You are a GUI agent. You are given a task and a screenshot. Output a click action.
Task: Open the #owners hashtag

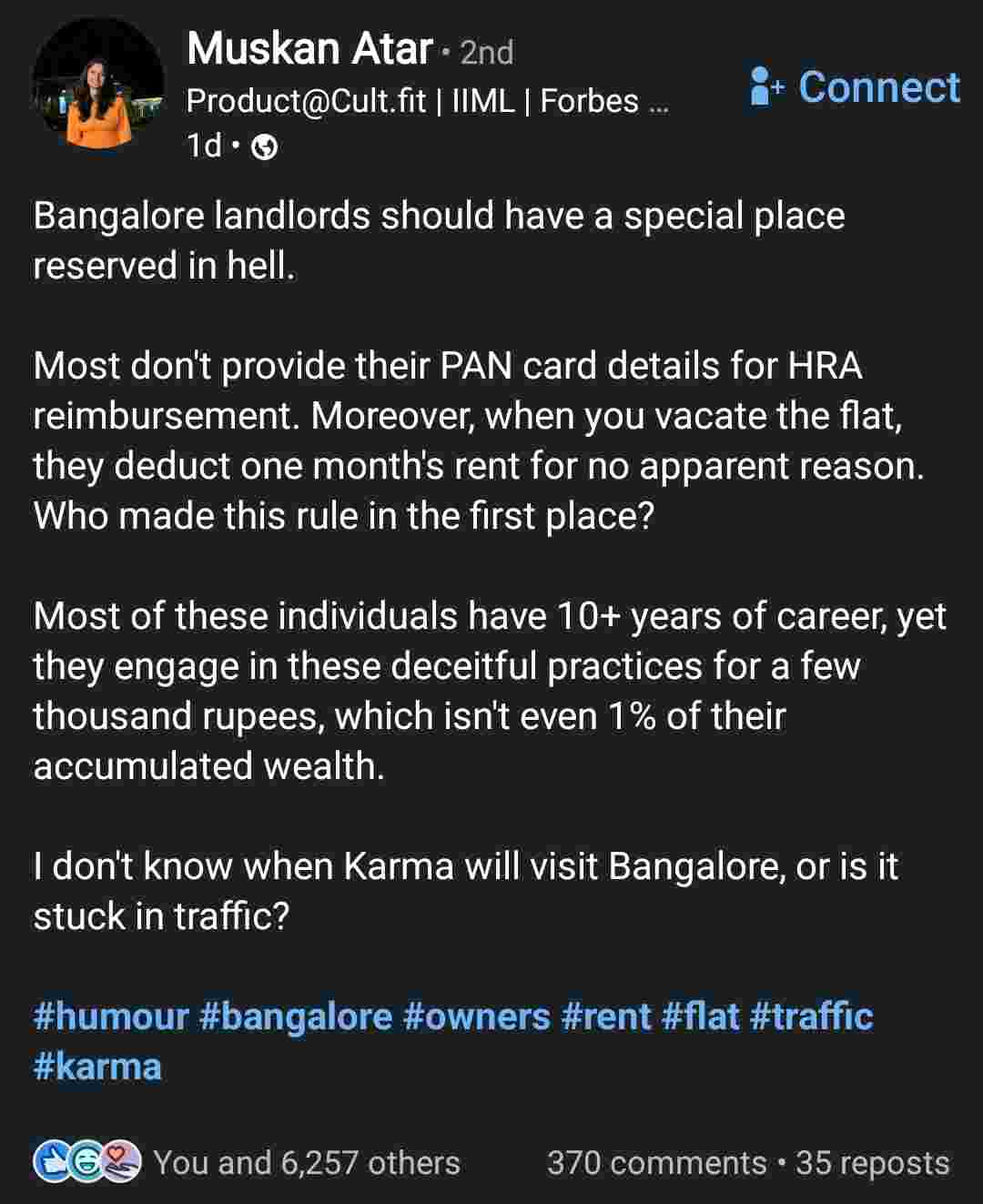click(476, 1016)
